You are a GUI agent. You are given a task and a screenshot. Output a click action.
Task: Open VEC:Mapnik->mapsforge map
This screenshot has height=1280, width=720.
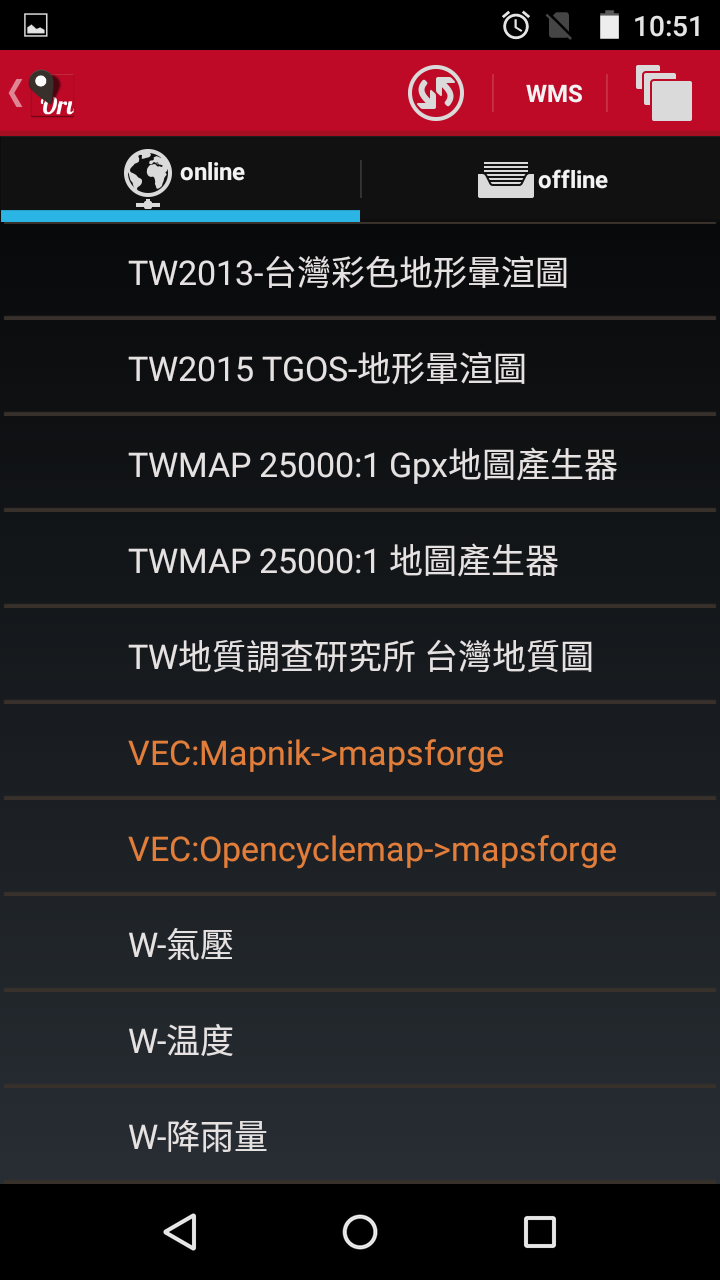(316, 753)
